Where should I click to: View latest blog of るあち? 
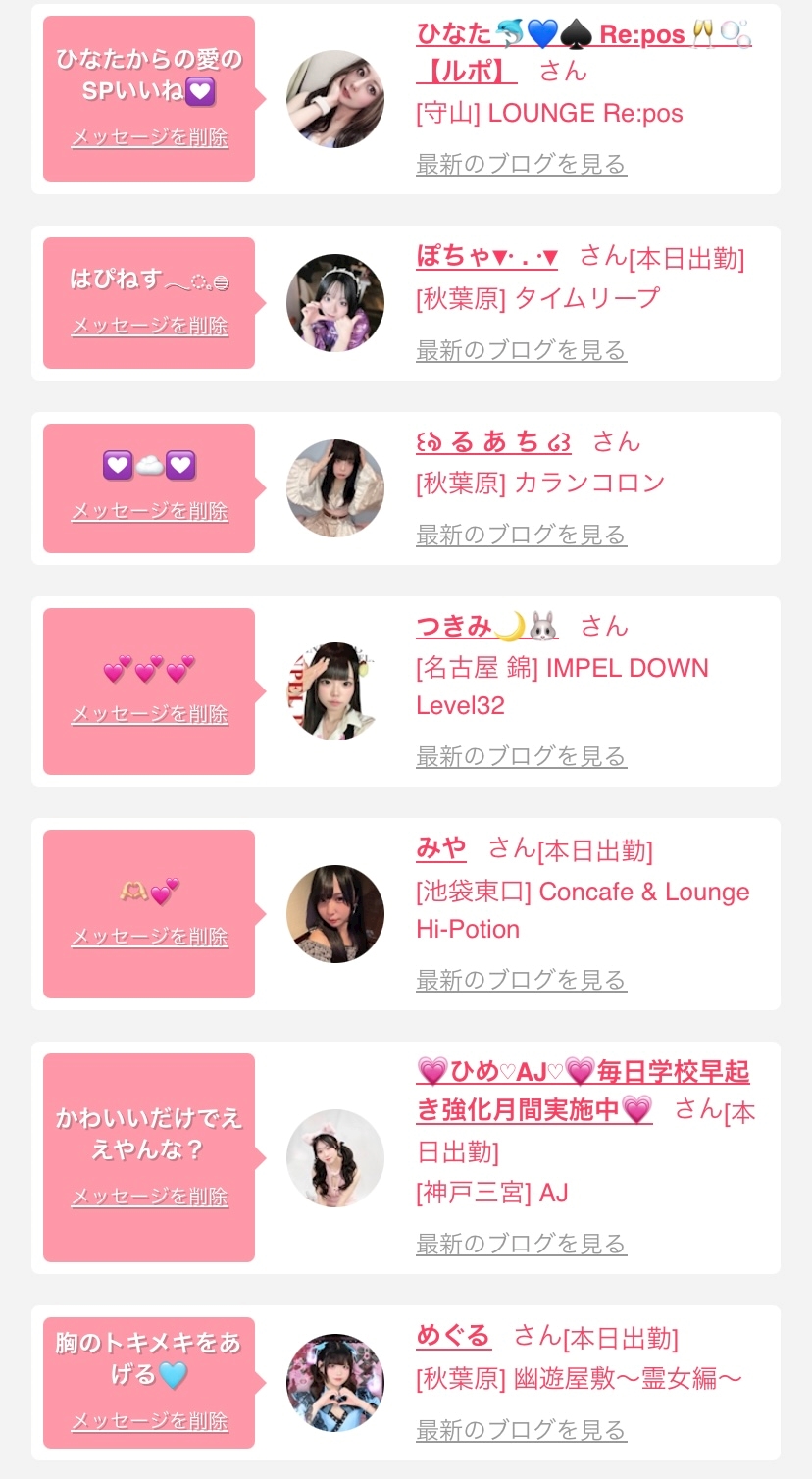521,535
